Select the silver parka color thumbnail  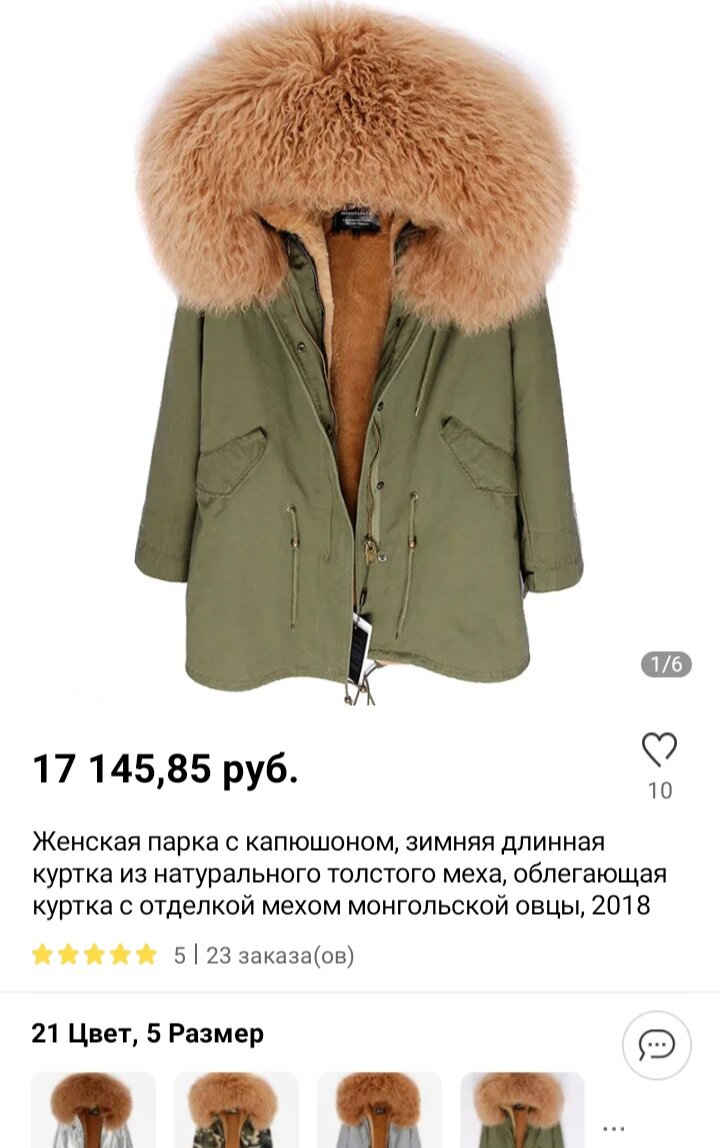93,1110
